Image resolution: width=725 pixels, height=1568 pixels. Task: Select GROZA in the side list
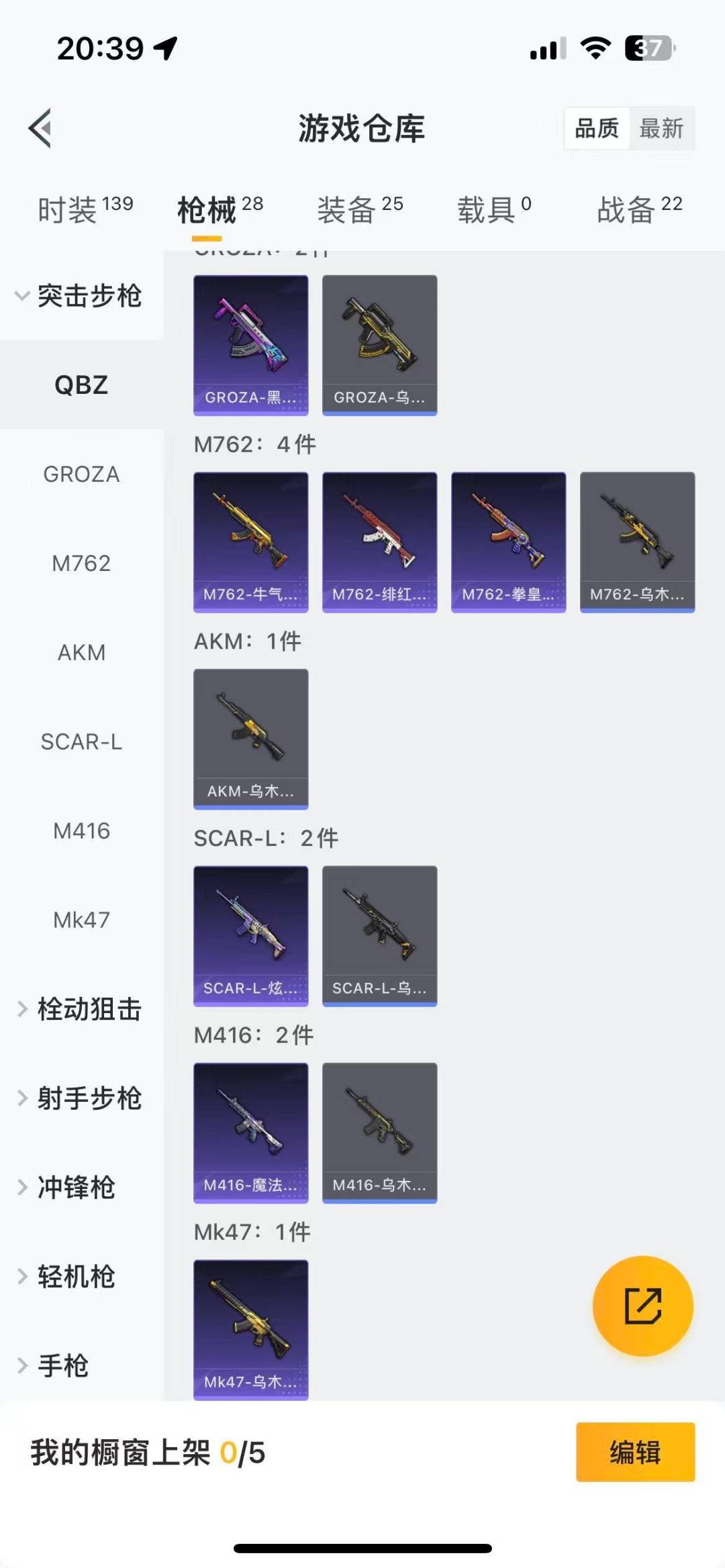[81, 474]
